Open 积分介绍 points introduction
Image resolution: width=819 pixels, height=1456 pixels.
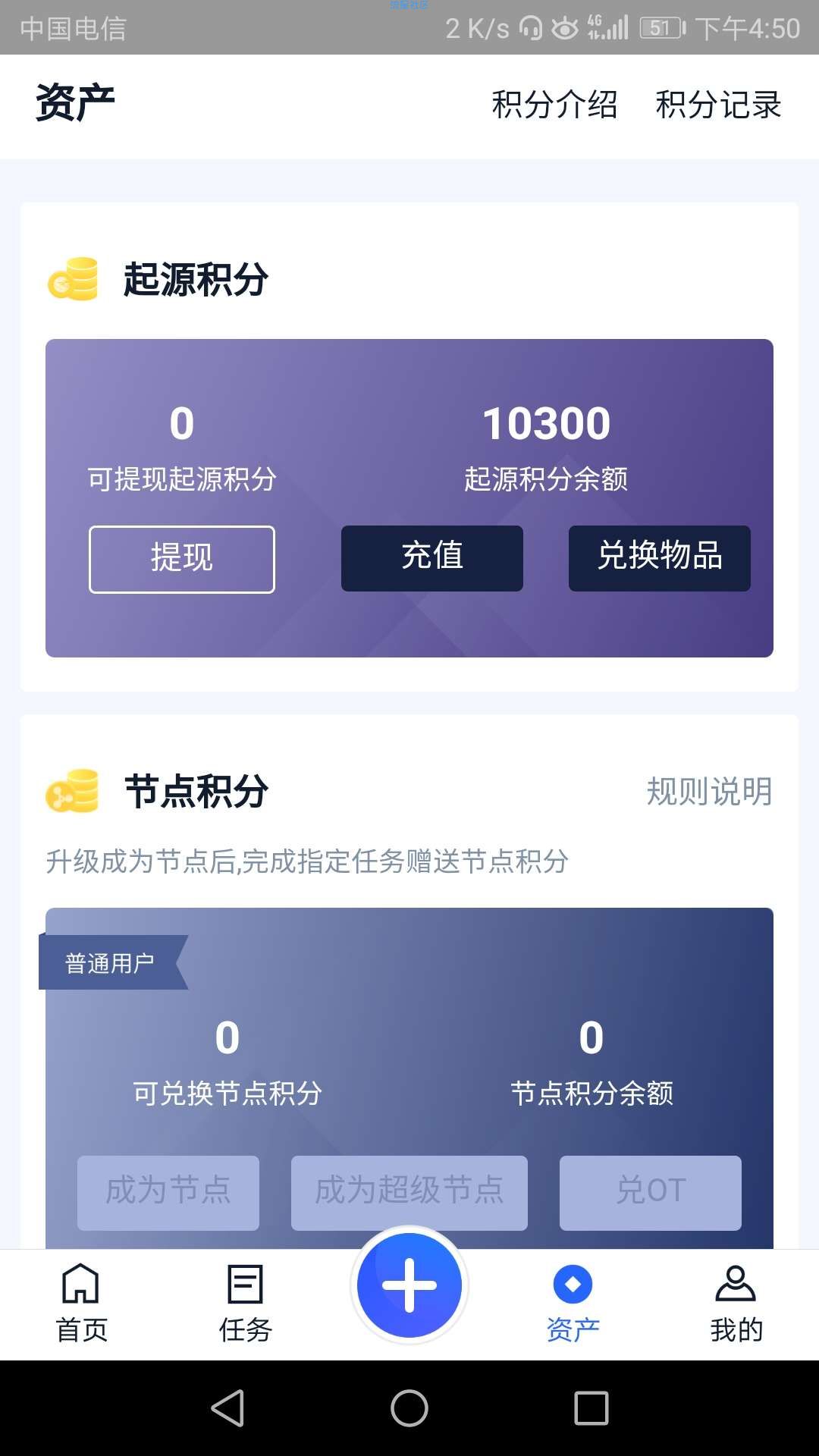pyautogui.click(x=554, y=105)
